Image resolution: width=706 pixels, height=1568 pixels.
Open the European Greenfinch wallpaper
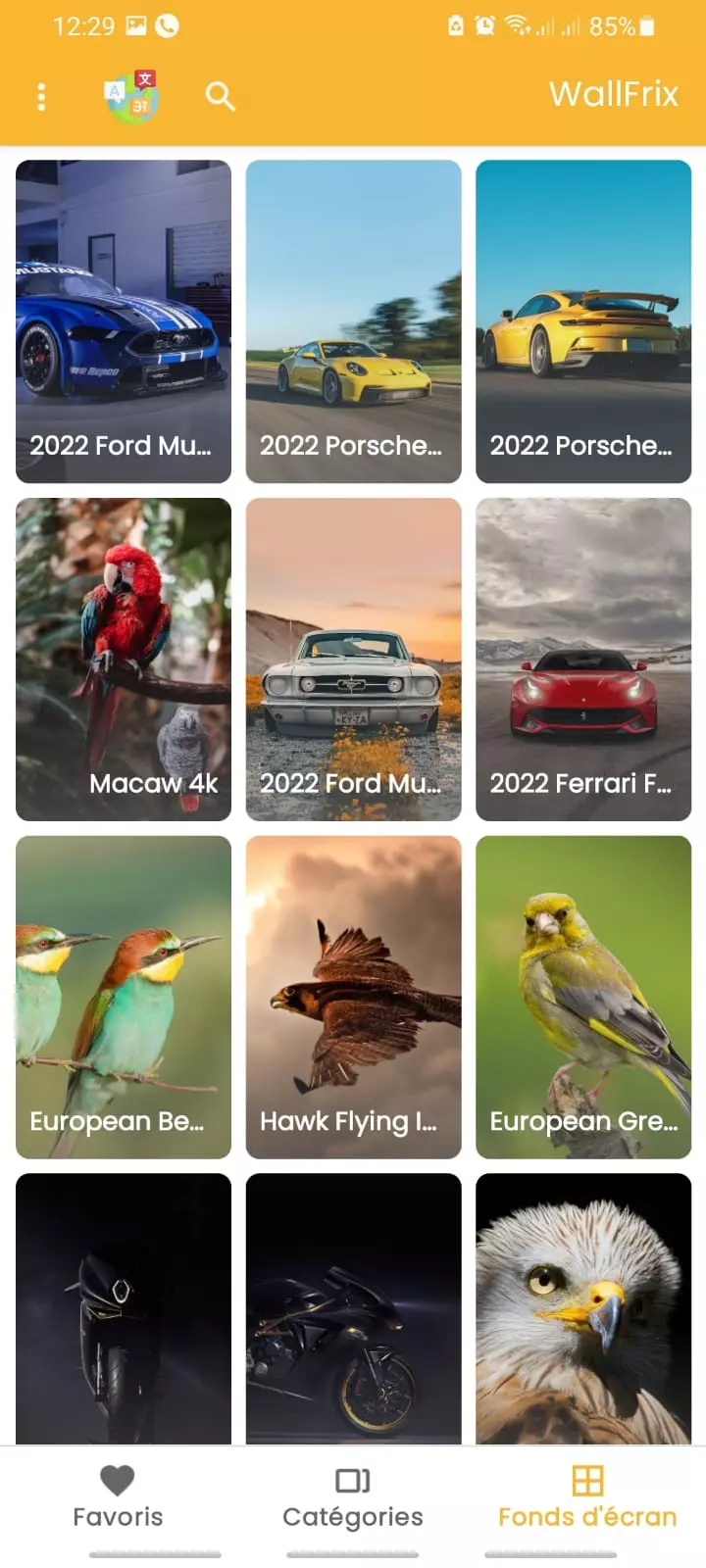(583, 997)
